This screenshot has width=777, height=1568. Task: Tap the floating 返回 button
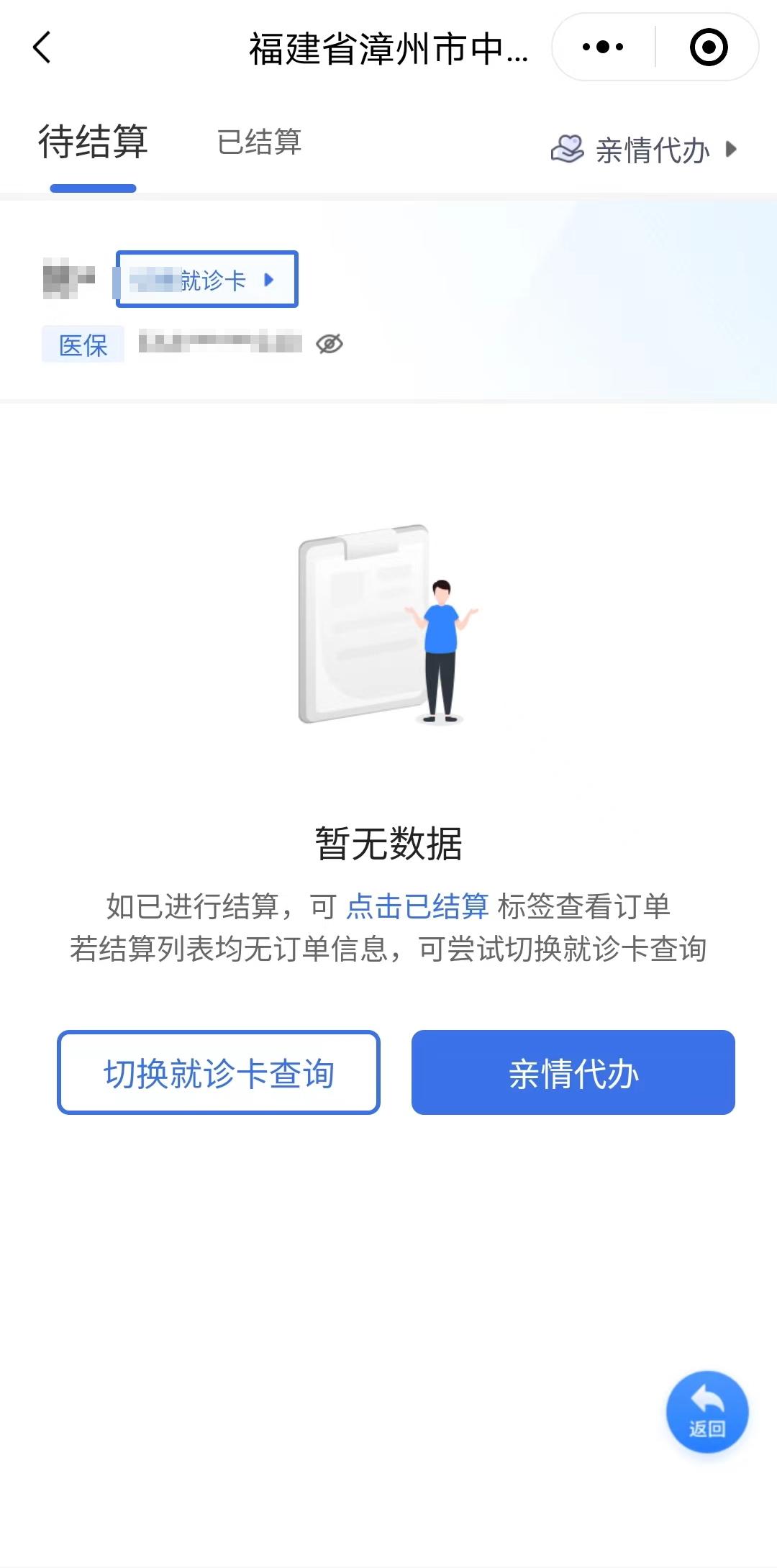point(706,1412)
